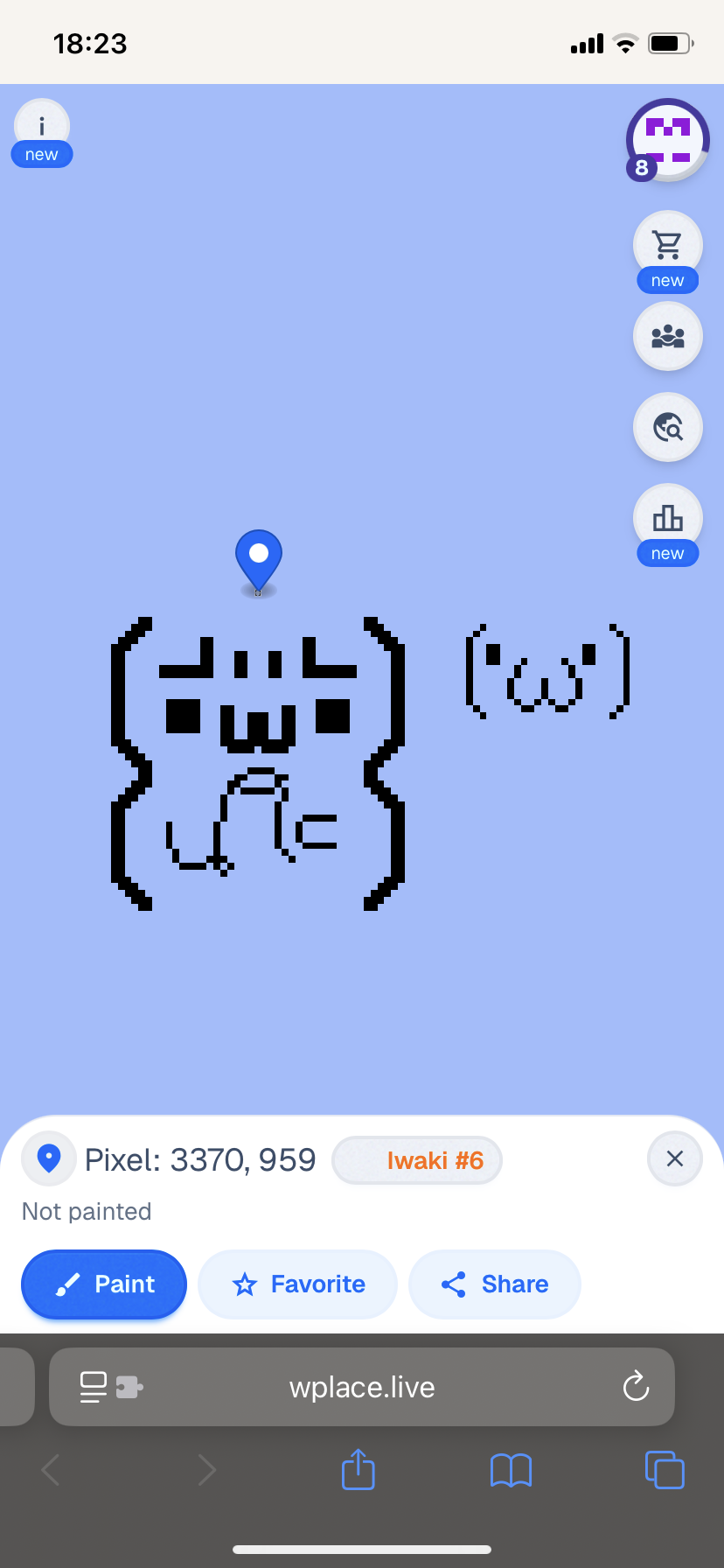Open the info button

(41, 127)
